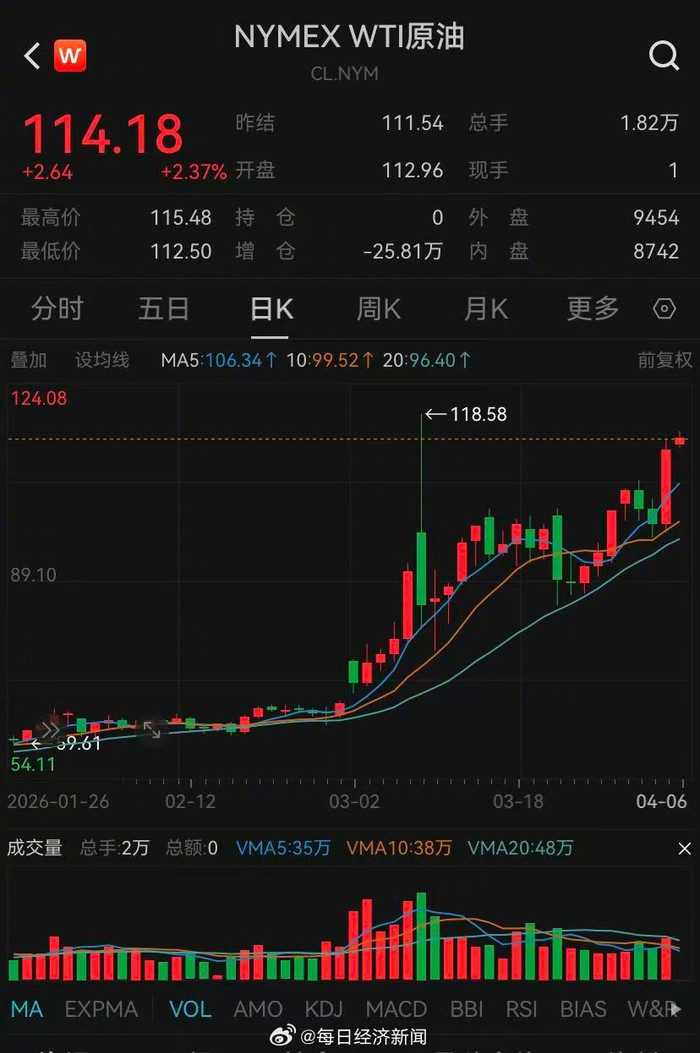Image resolution: width=700 pixels, height=1053 pixels.
Task: Switch to the 分时 chart tab
Action: tap(57, 309)
